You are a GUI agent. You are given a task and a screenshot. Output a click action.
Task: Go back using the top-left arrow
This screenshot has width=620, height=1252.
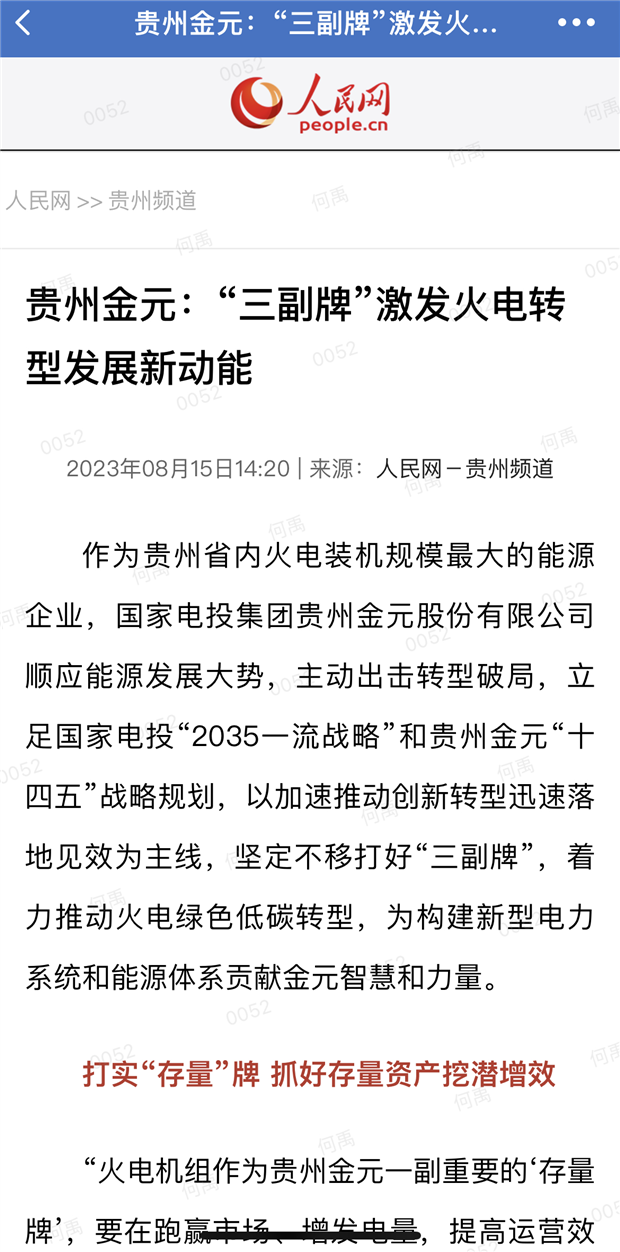23,23
